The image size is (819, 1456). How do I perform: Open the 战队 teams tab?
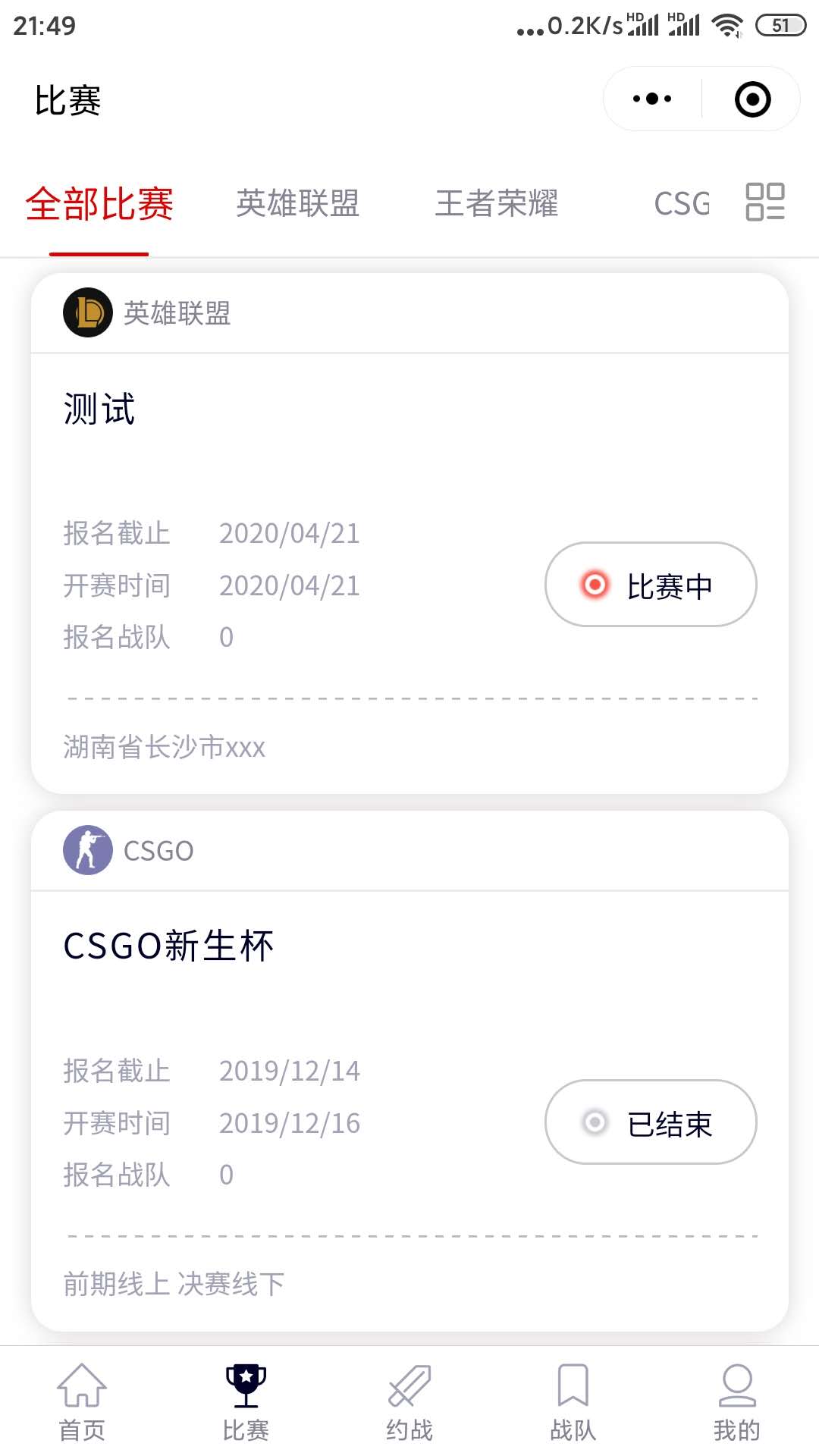point(573,1401)
